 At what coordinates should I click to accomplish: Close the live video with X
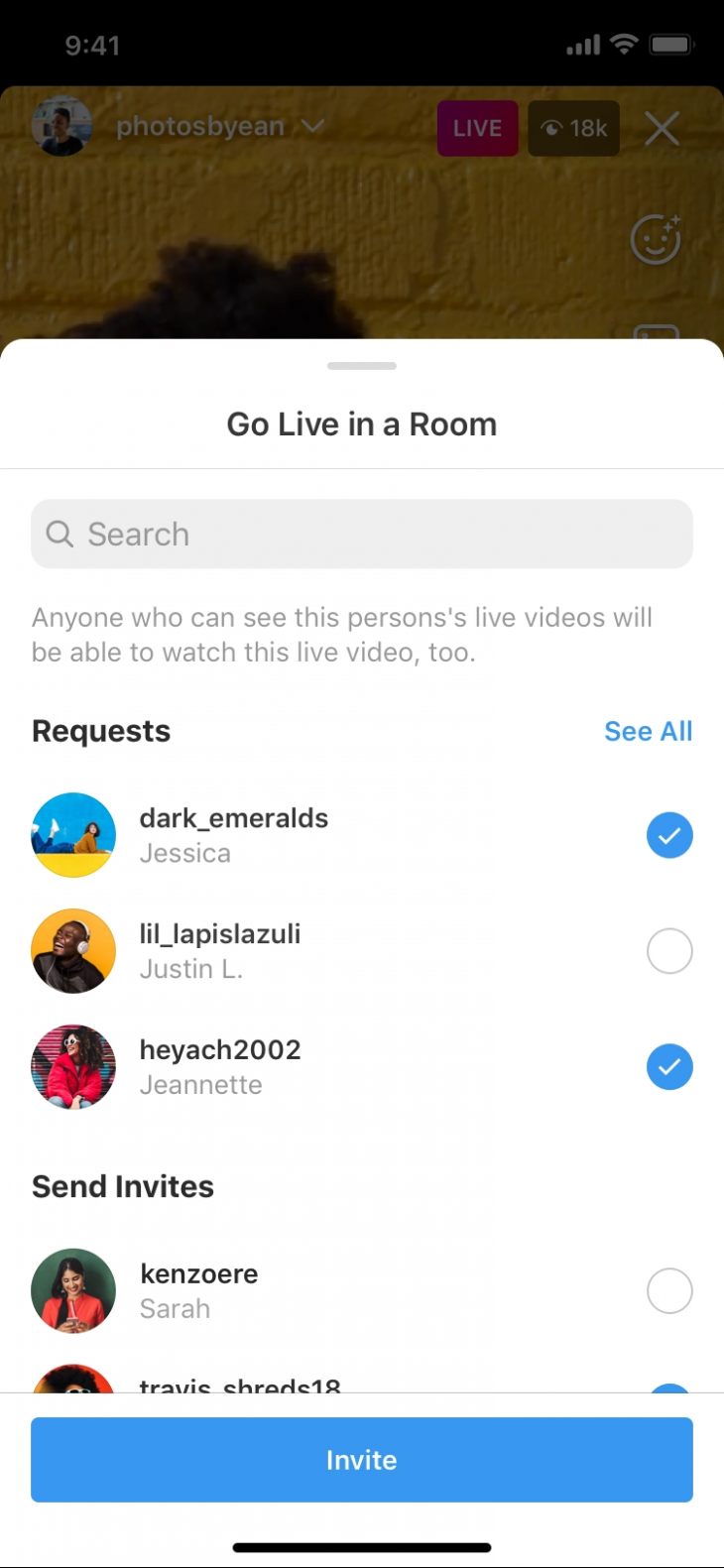(x=662, y=129)
